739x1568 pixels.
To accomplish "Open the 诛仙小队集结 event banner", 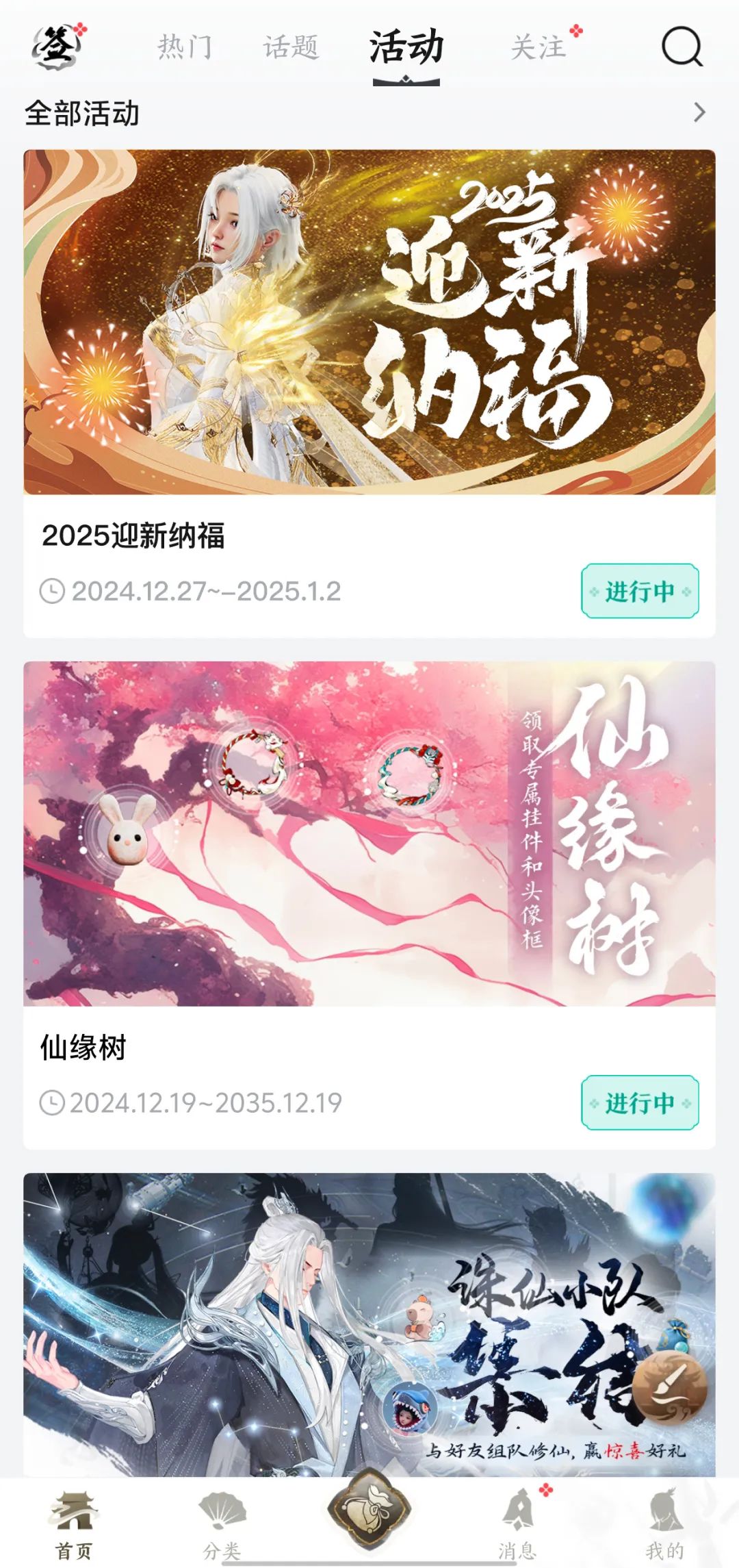I will click(x=369, y=1325).
